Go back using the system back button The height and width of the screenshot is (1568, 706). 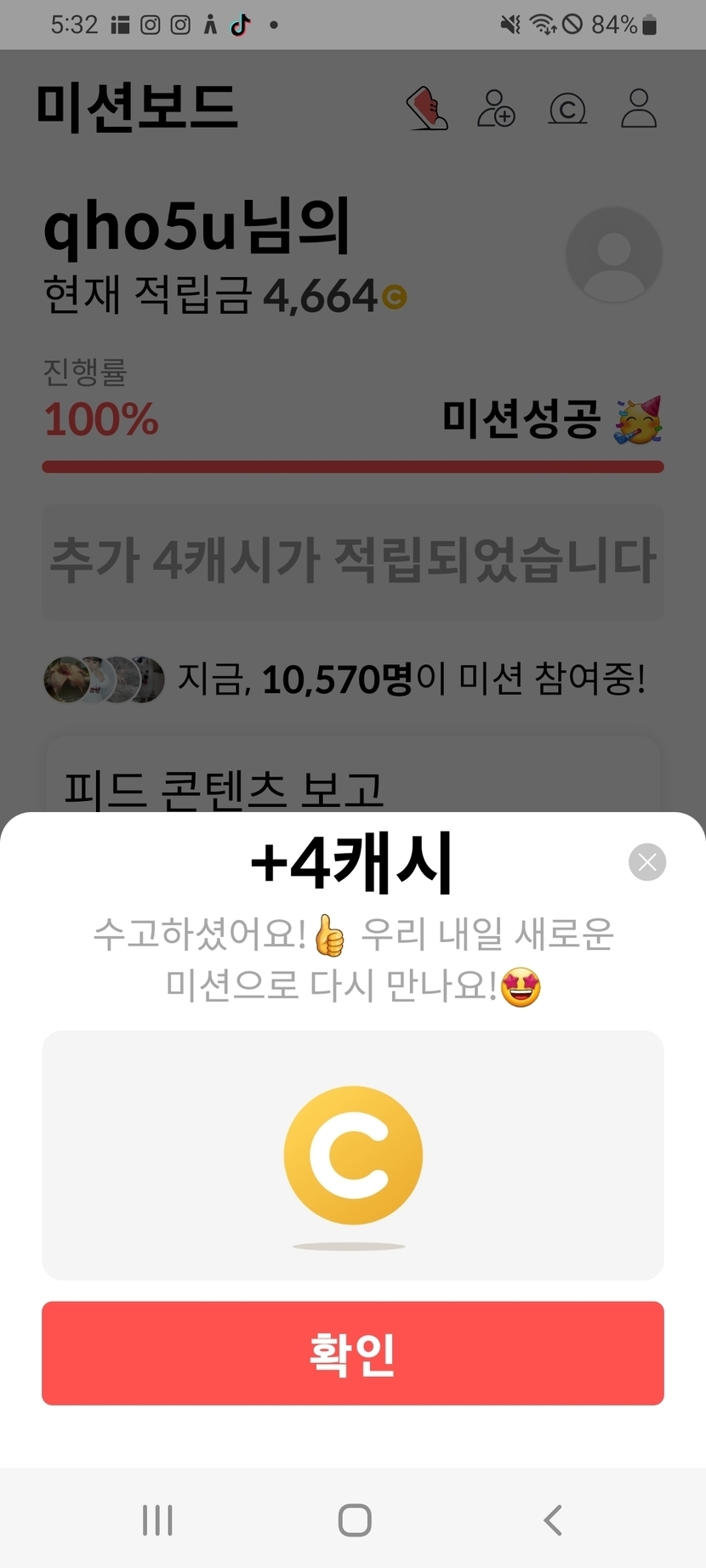(x=553, y=1520)
